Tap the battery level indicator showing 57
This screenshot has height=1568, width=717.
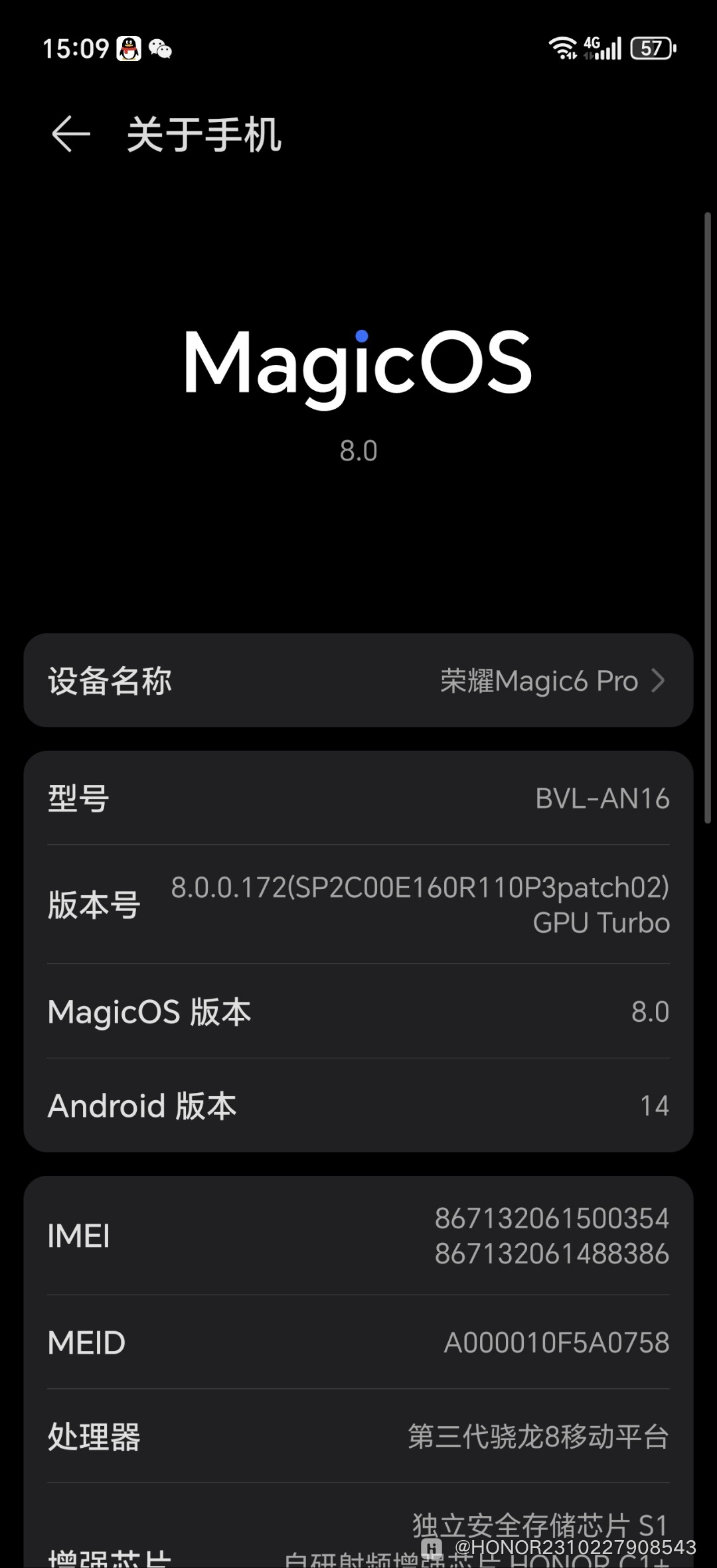[x=651, y=48]
